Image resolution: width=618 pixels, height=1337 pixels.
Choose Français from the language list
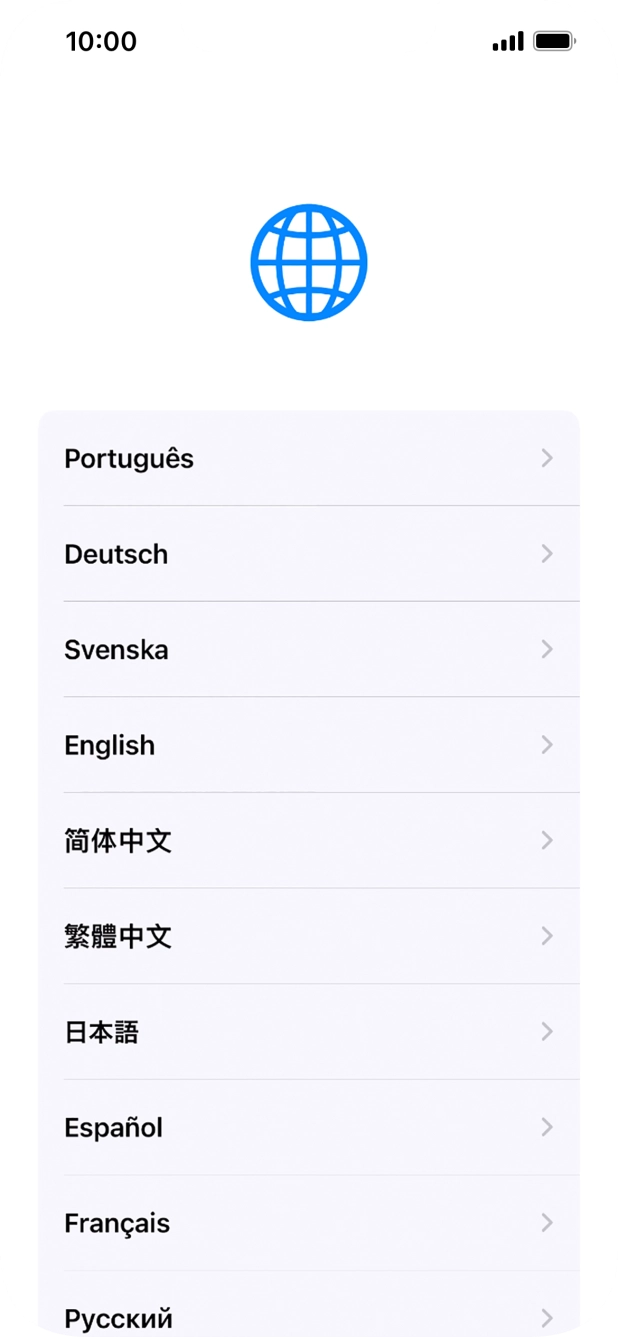[x=308, y=1223]
